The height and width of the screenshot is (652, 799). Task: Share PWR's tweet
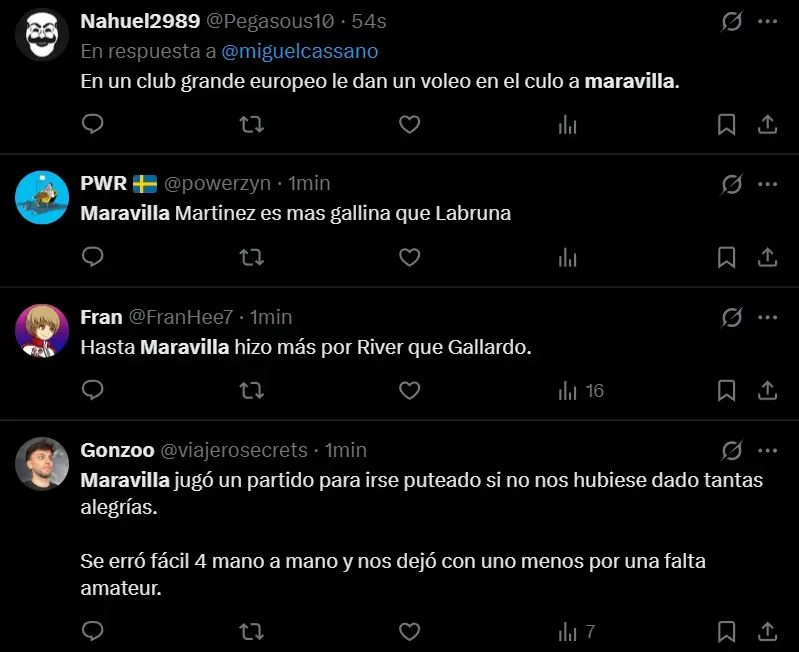768,257
